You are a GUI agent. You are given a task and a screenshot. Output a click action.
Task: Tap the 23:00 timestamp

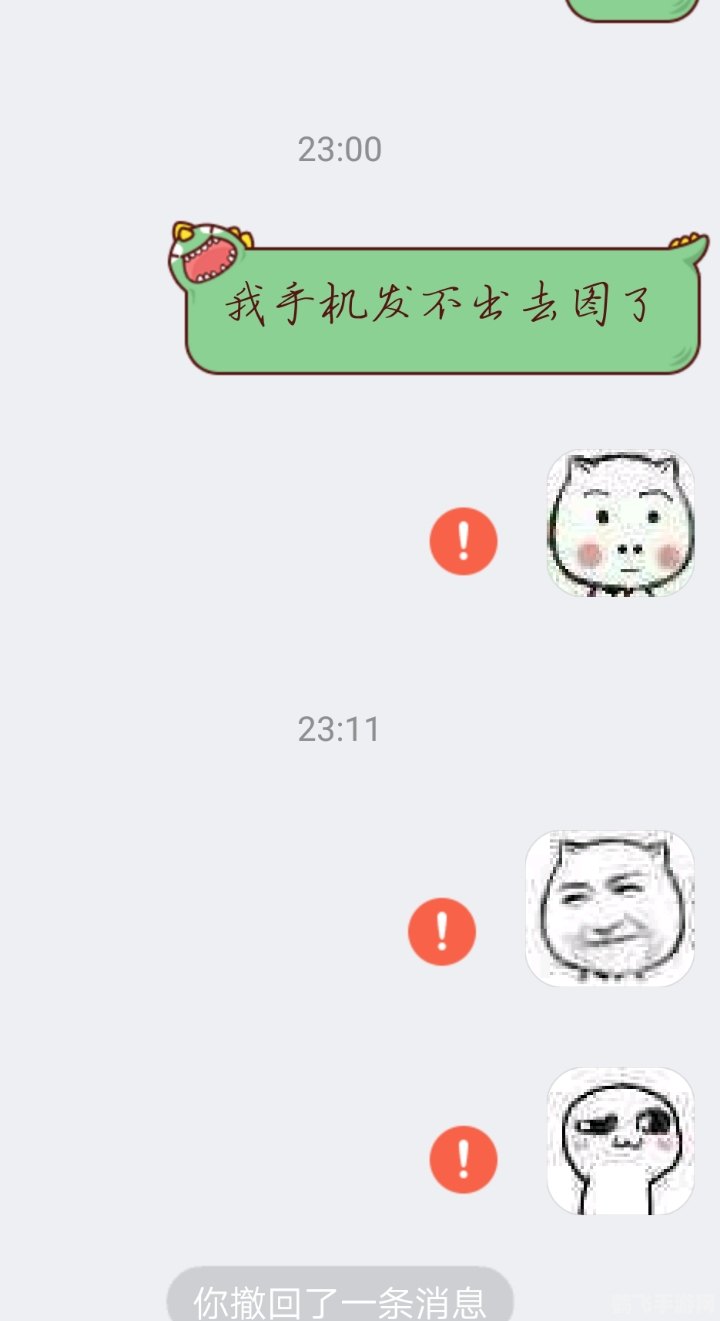tap(339, 149)
